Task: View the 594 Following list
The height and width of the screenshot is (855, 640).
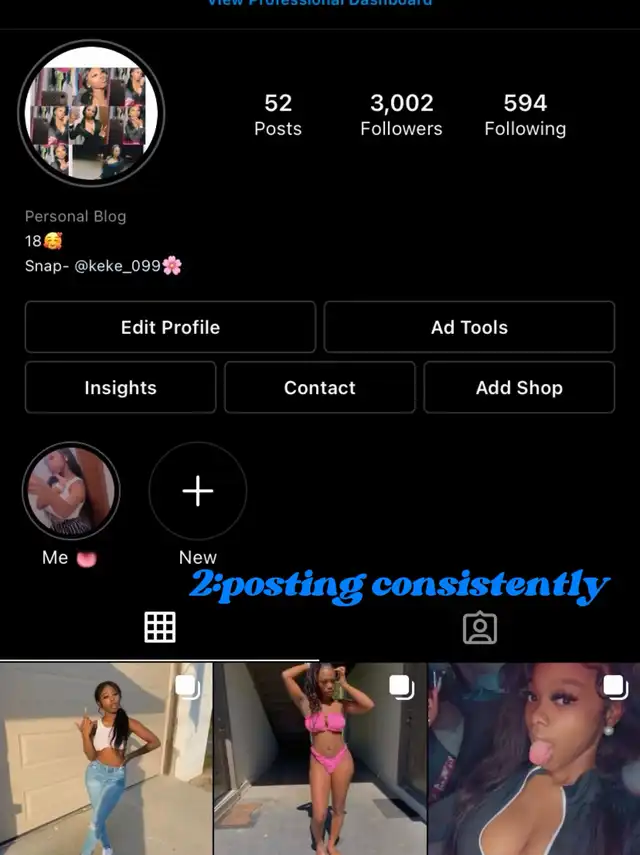Action: (x=525, y=115)
